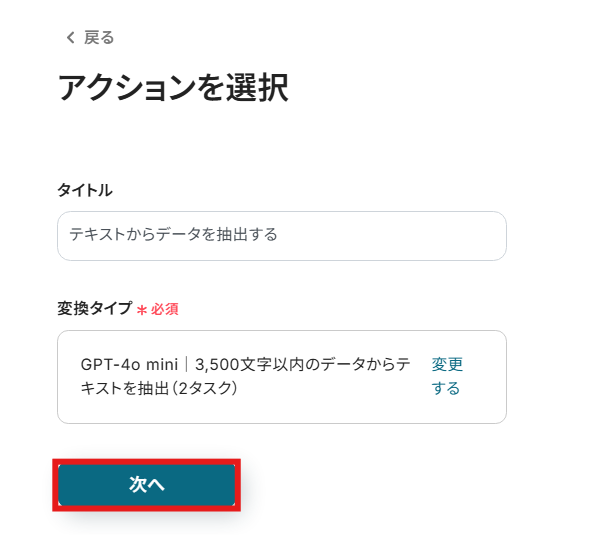Go back using the 戻る link
613x535 pixels.
[x=90, y=38]
